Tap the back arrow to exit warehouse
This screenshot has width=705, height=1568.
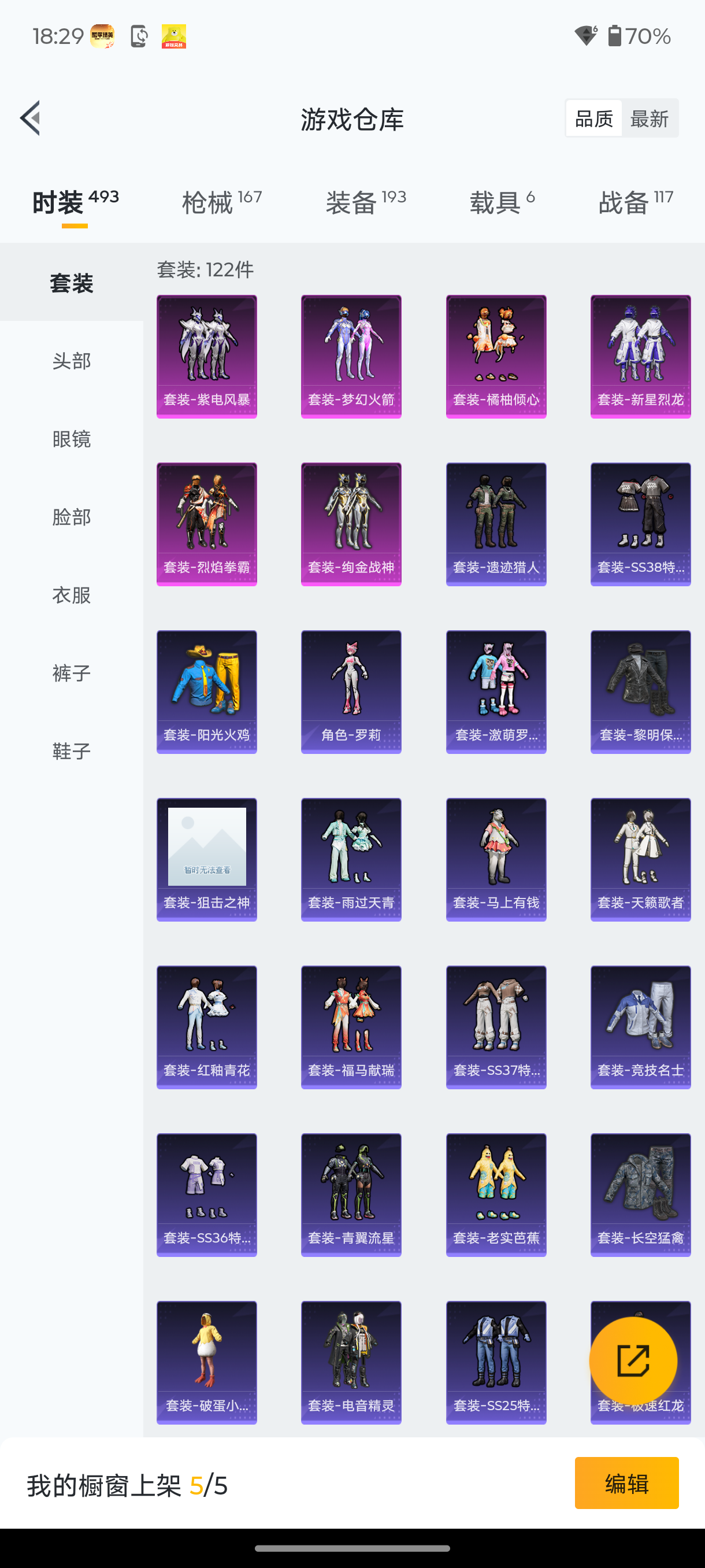pyautogui.click(x=31, y=119)
